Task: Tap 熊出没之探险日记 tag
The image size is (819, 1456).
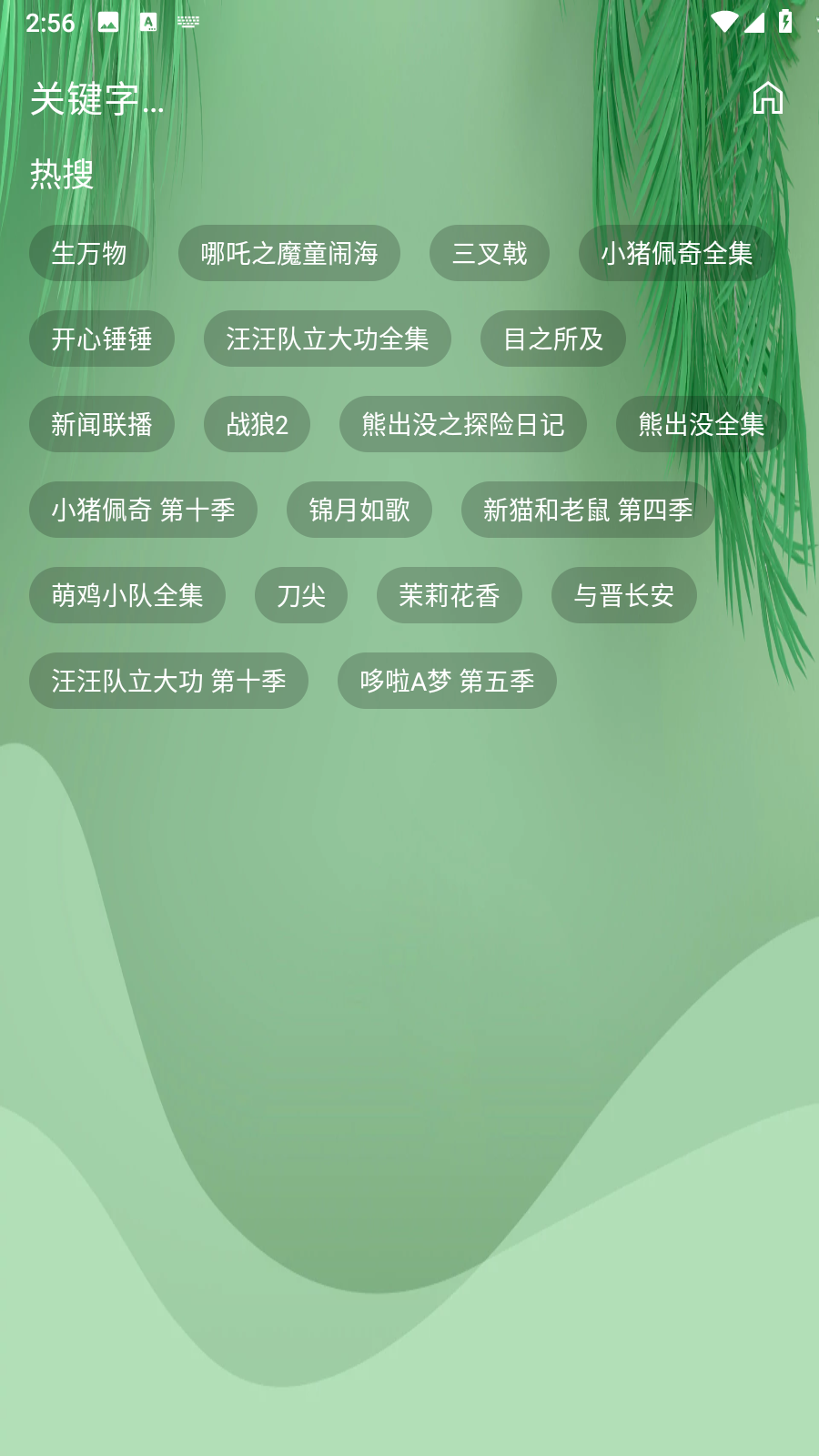Action: tap(462, 424)
